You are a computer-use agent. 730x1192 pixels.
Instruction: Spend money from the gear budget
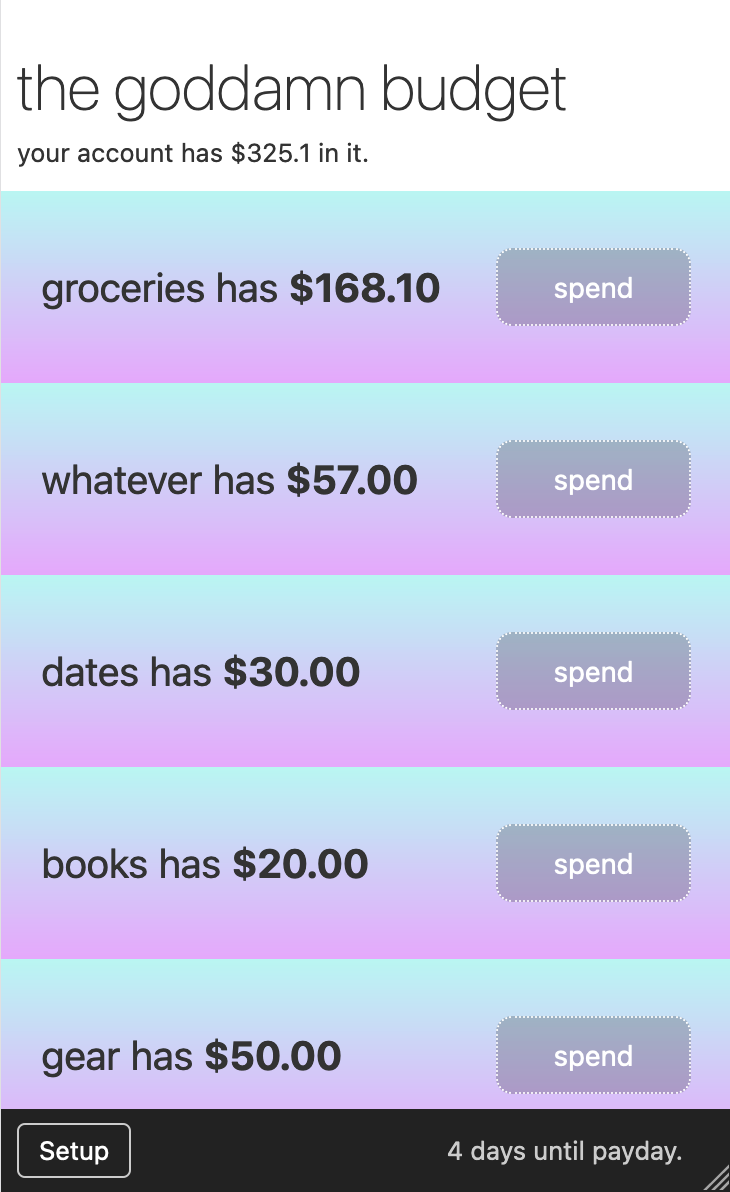pyautogui.click(x=593, y=1055)
